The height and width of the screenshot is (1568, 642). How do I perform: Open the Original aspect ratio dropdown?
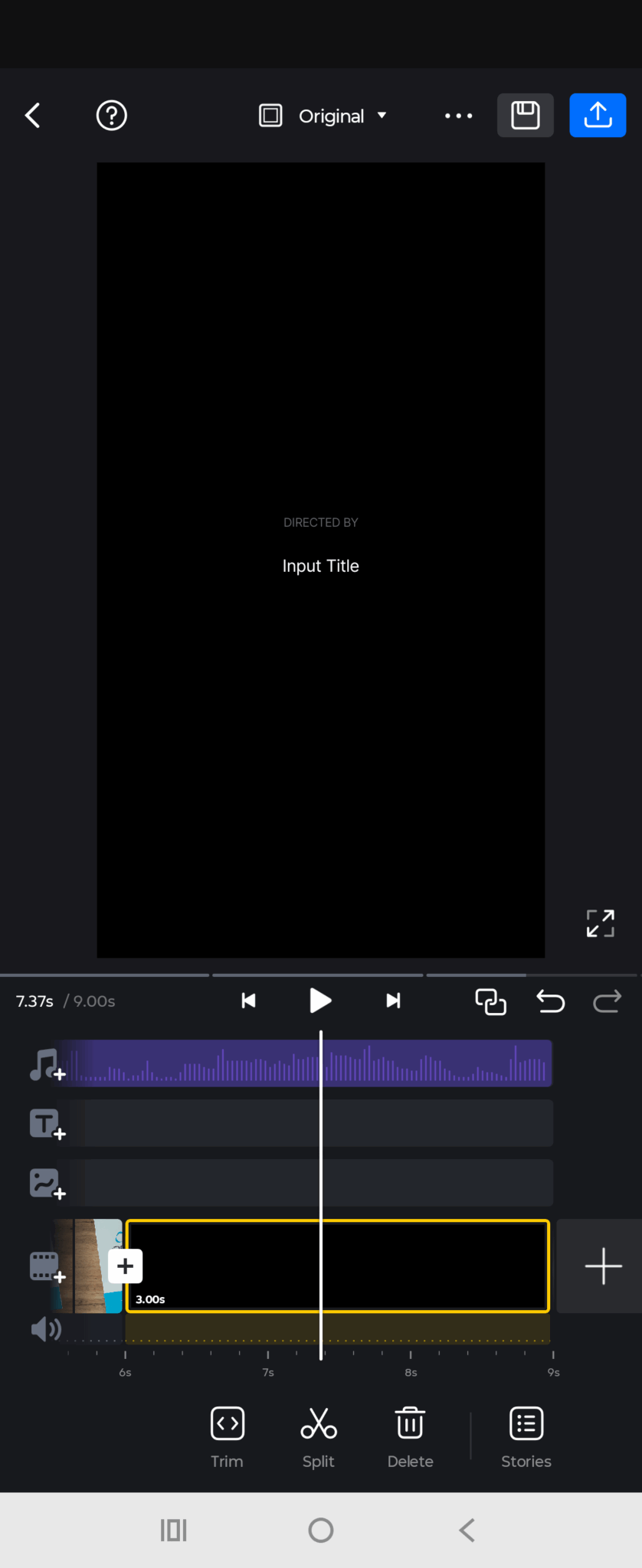[x=323, y=116]
